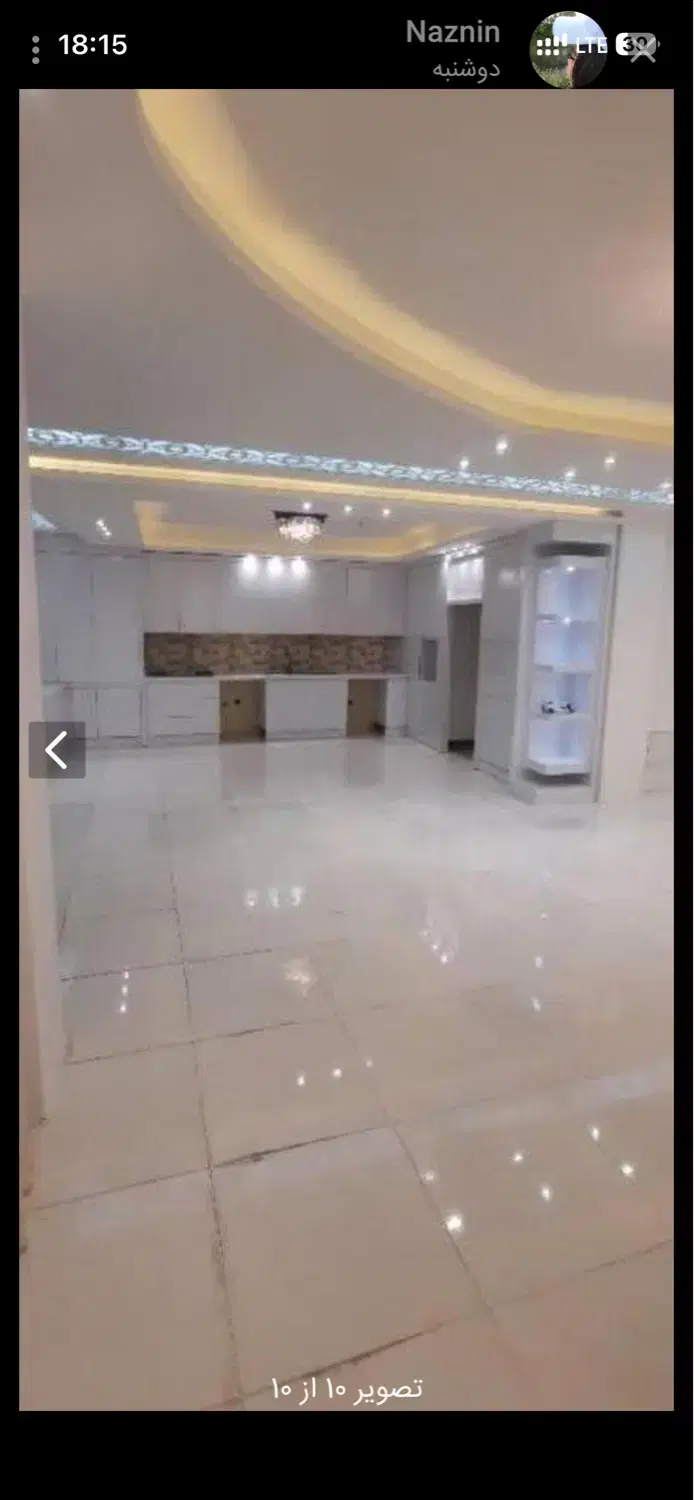The width and height of the screenshot is (694, 1500).
Task: Open the three-dot overflow menu
Action: pos(36,49)
